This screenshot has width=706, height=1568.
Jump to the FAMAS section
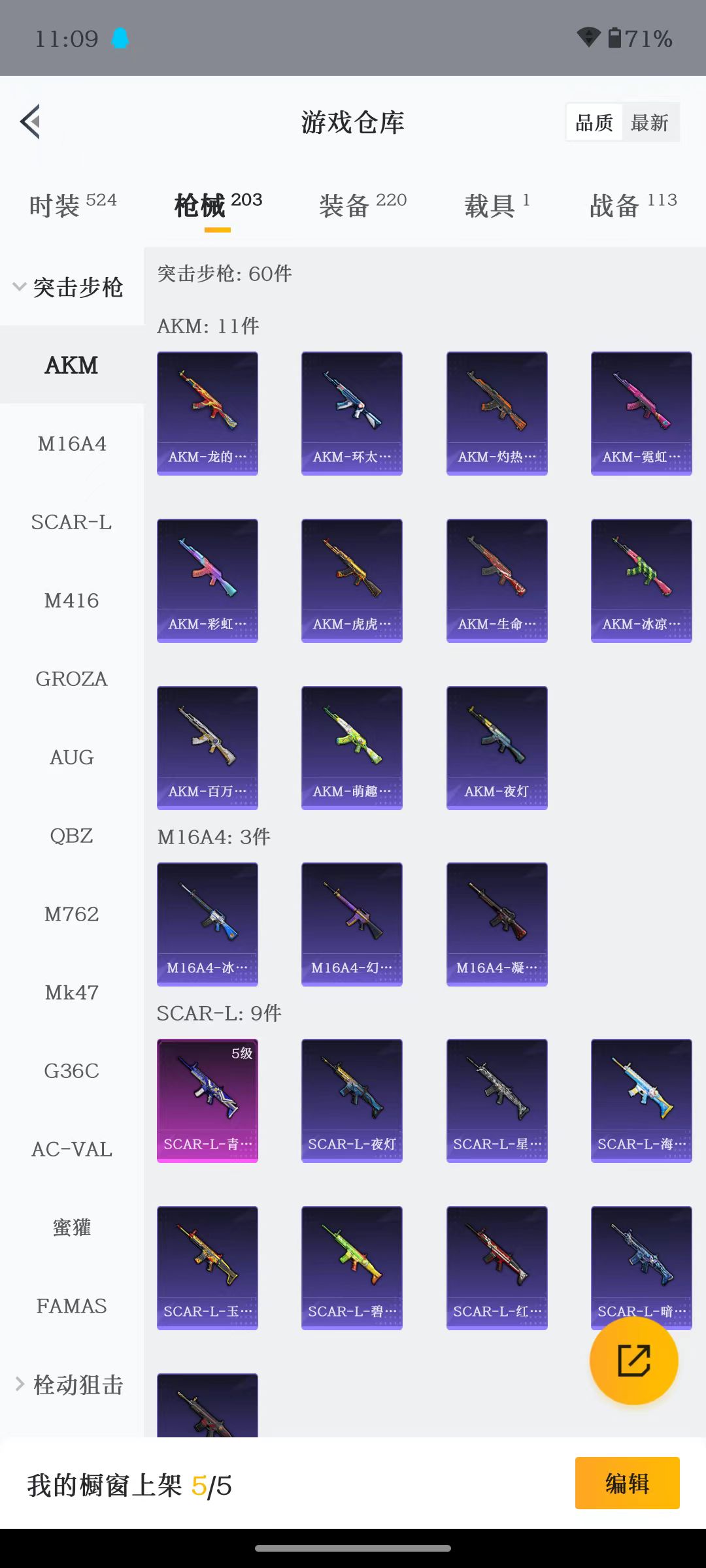tap(71, 1306)
